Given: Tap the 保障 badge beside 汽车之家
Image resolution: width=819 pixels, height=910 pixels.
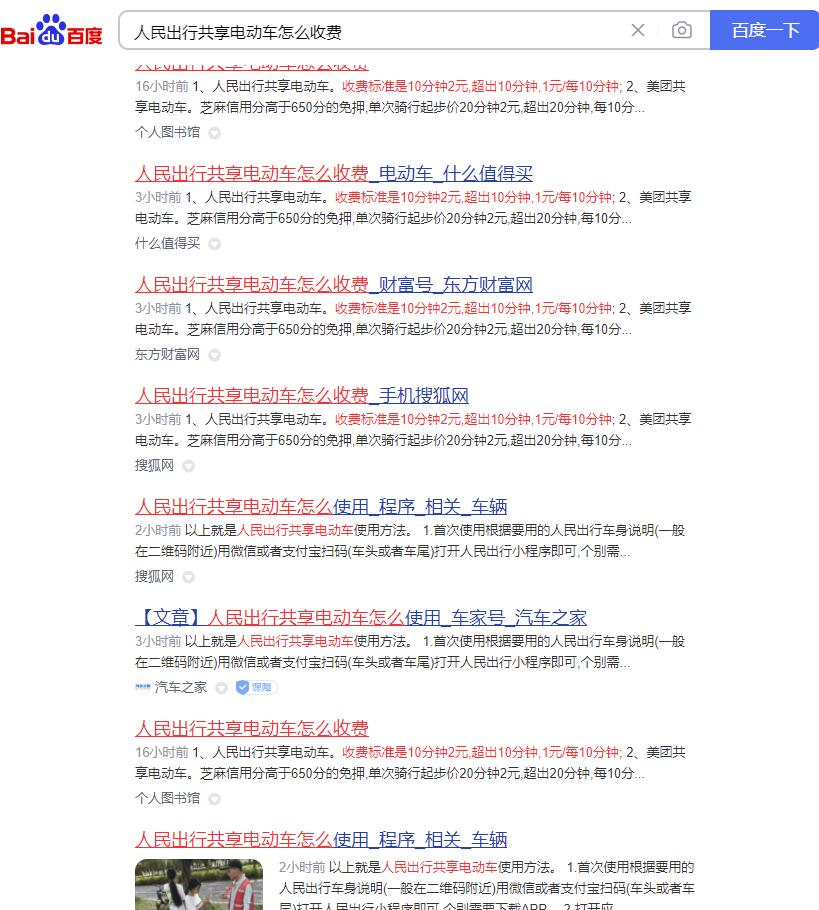Looking at the screenshot, I should tap(257, 687).
